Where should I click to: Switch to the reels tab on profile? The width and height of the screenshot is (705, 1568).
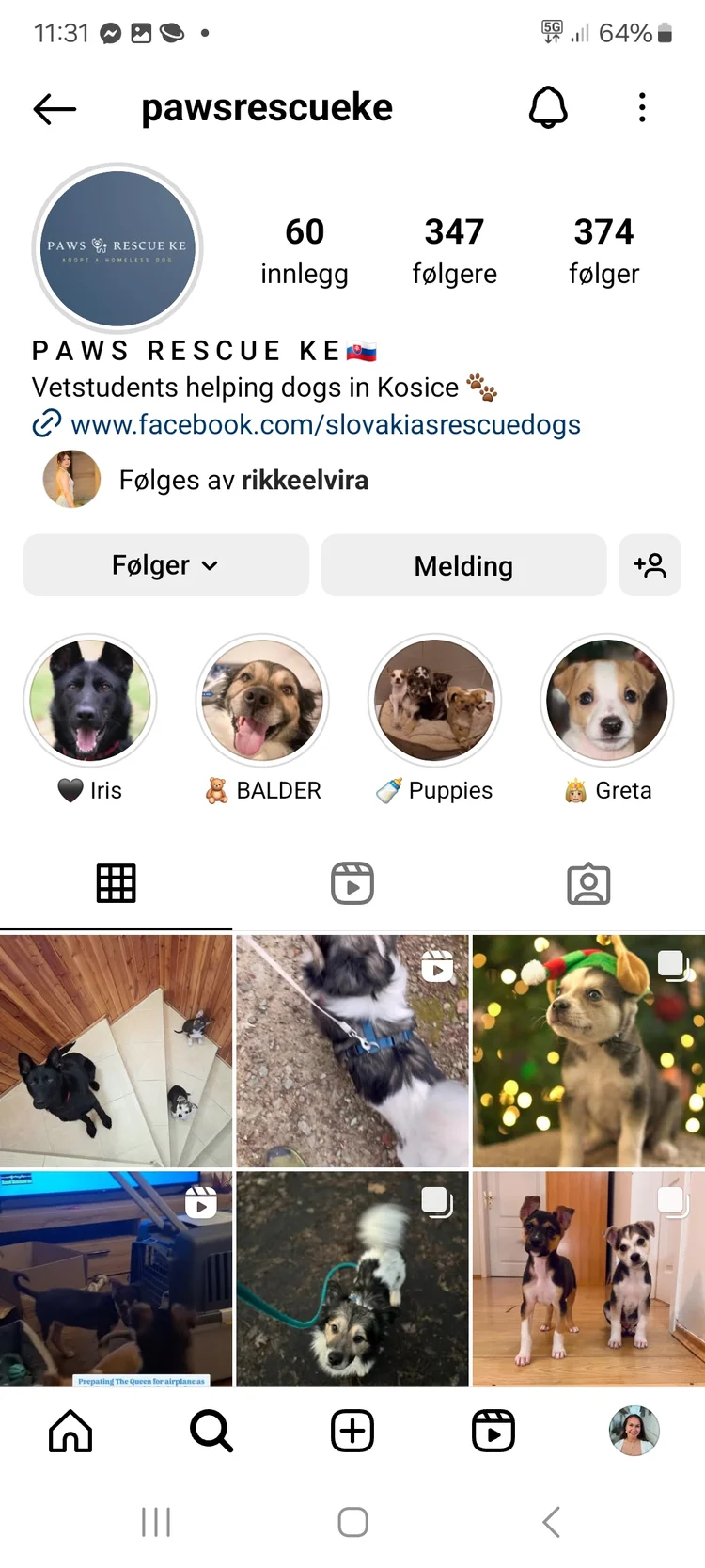[x=352, y=884]
